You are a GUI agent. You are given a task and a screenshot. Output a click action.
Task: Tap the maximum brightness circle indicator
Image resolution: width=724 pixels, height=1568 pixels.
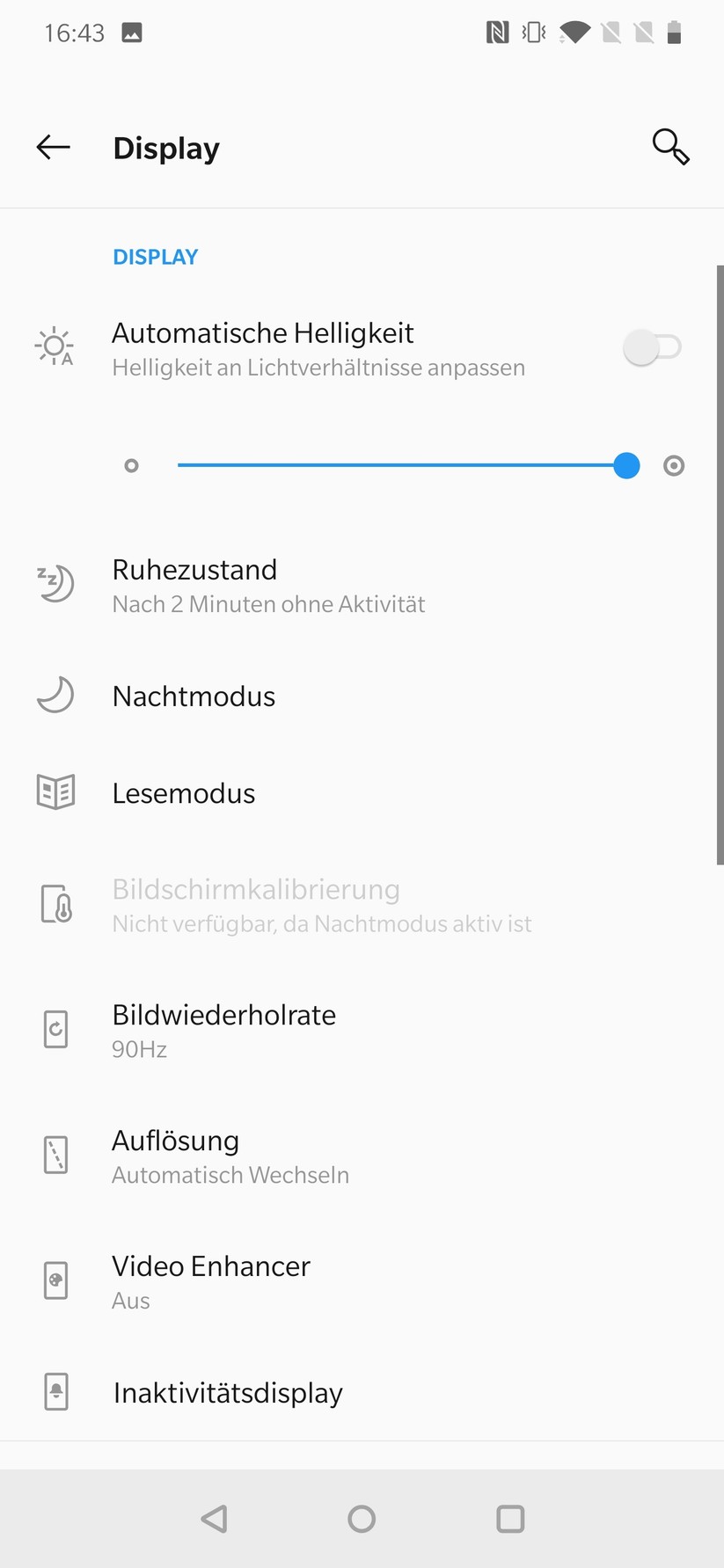click(674, 465)
